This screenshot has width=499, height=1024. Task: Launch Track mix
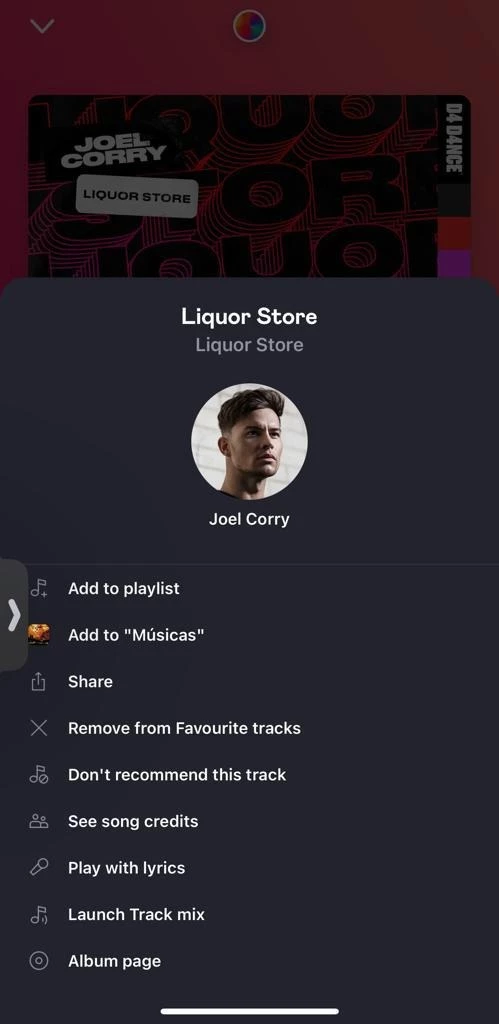250,914
